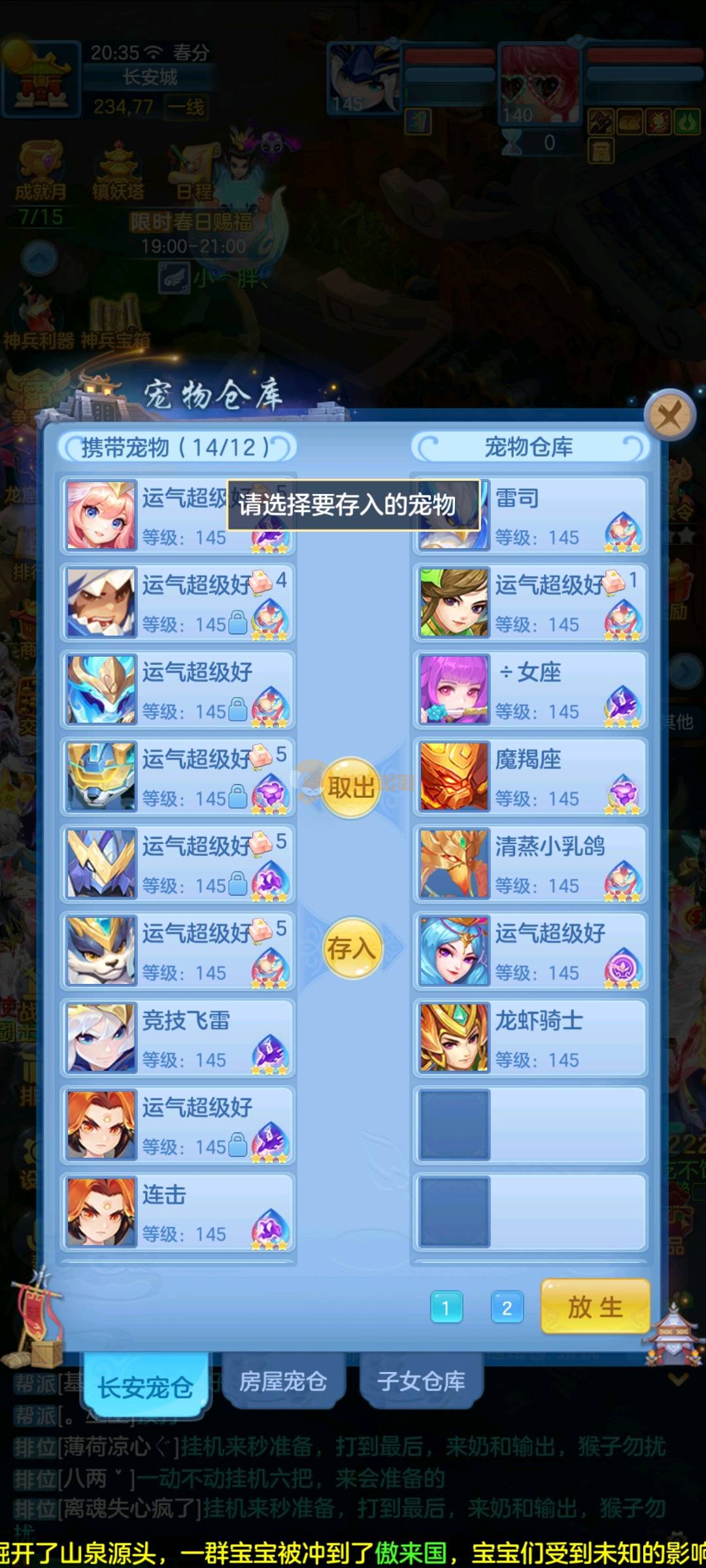Viewport: 706px width, 1568px height.
Task: Select warehouse pet ÷女座
Action: pyautogui.click(x=530, y=690)
